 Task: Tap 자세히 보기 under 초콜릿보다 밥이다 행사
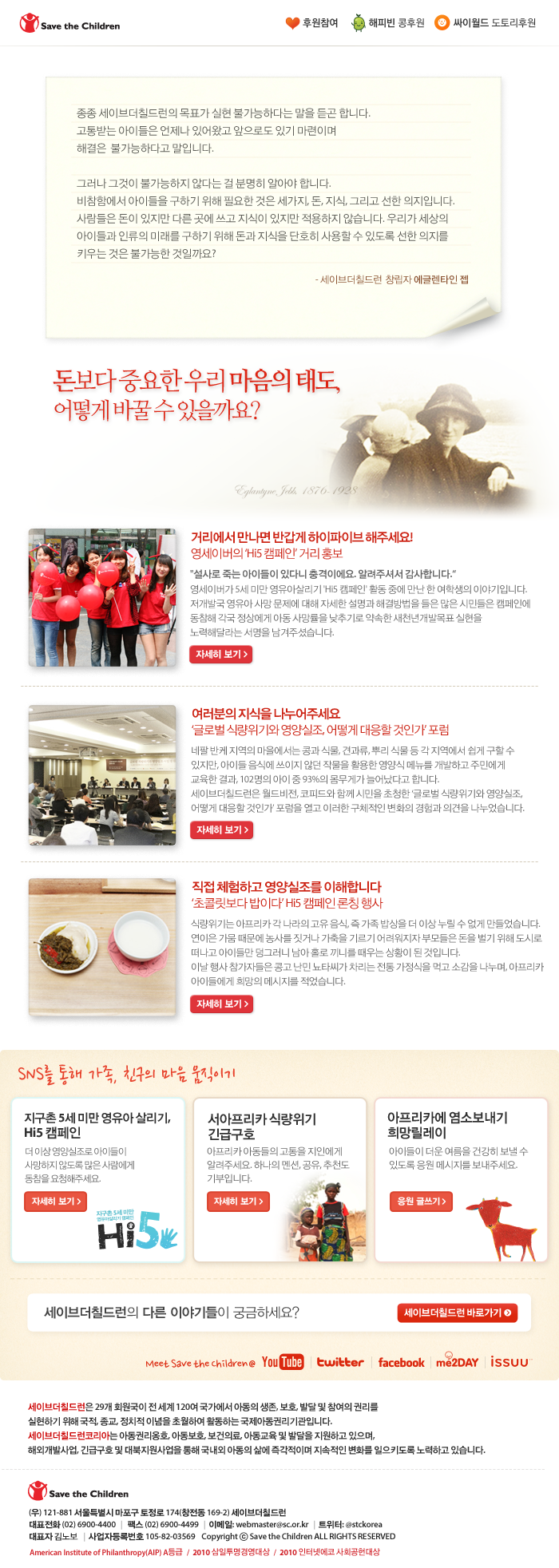click(221, 1004)
